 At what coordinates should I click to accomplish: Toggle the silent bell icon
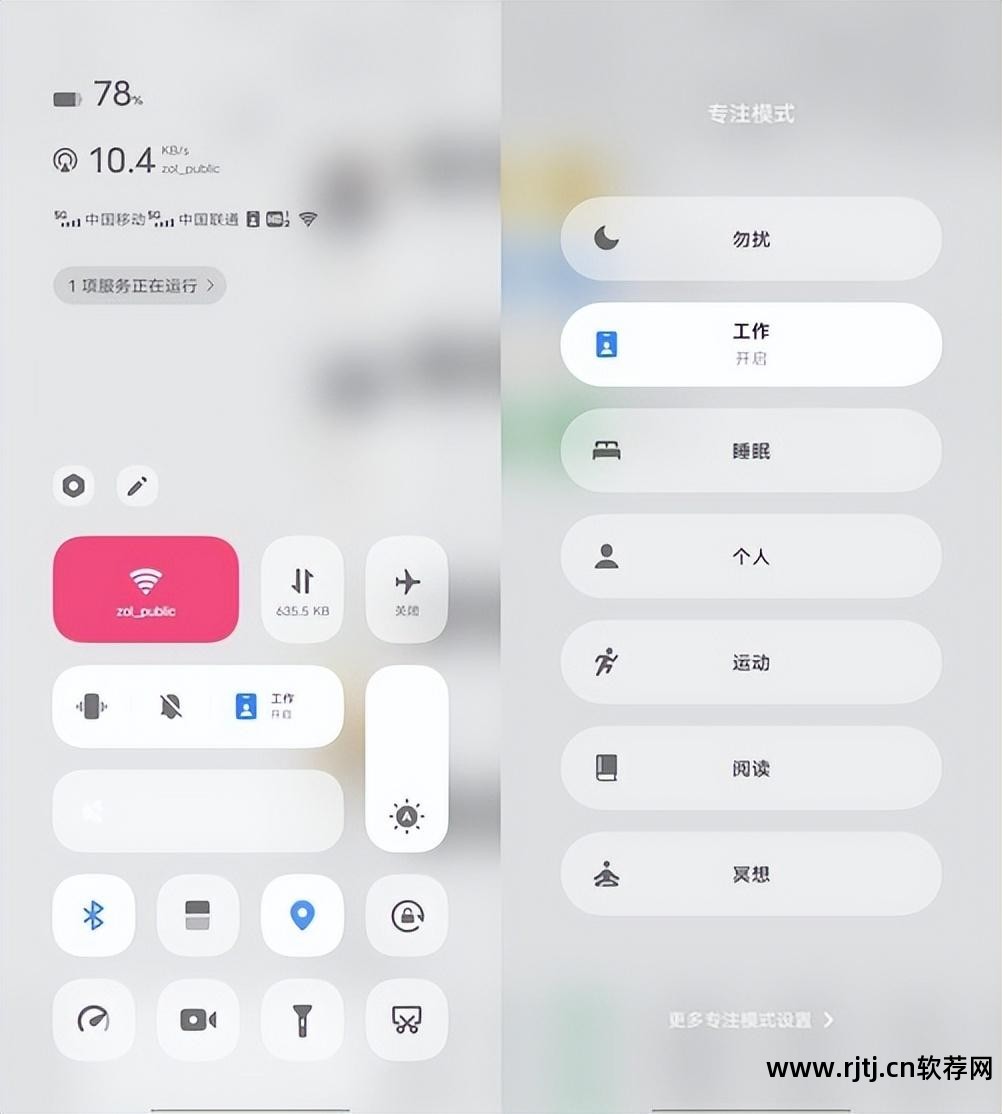point(170,707)
